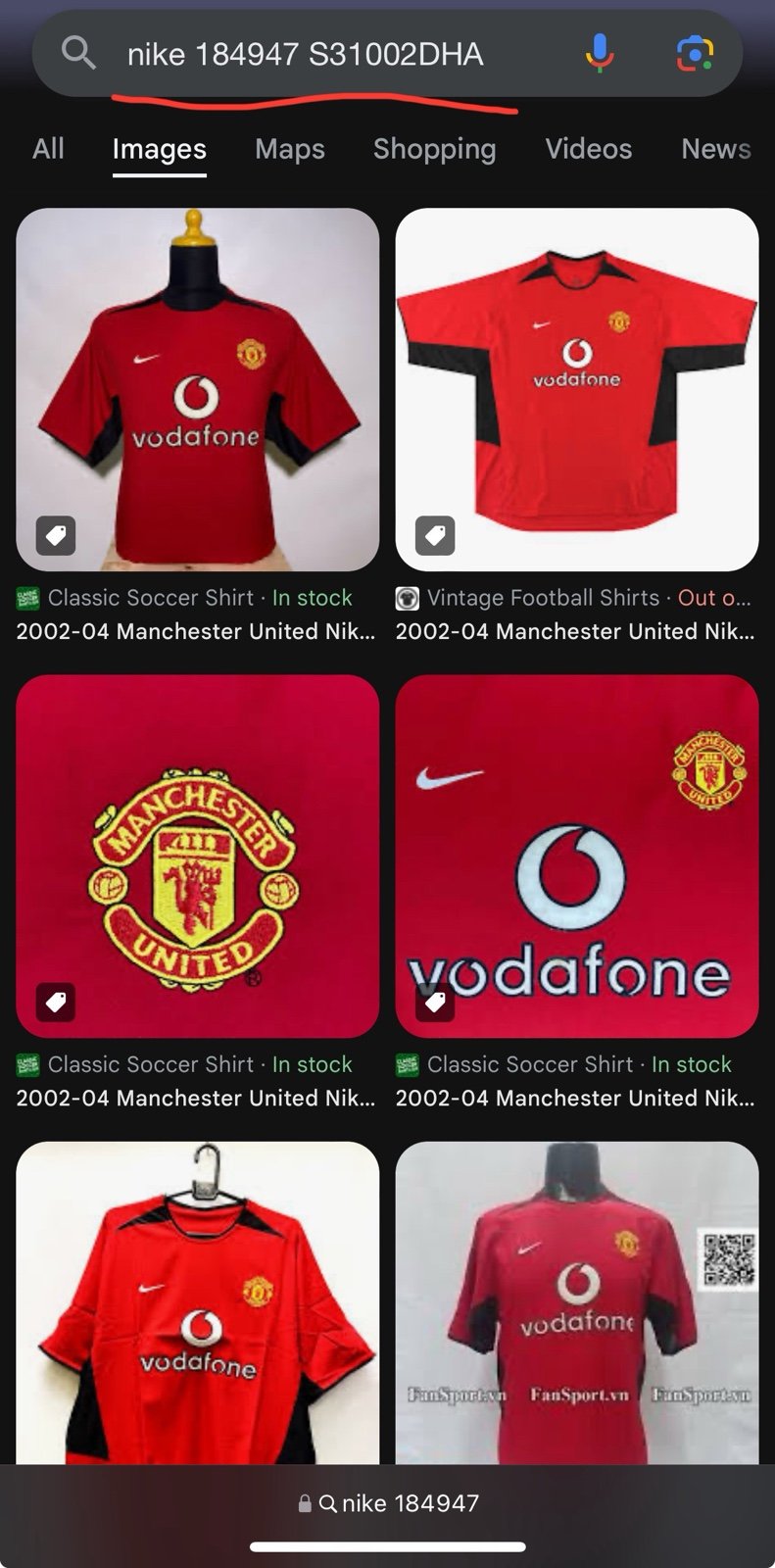Switch to the Videos tab
Viewport: 775px width, 1568px height.
[x=589, y=149]
